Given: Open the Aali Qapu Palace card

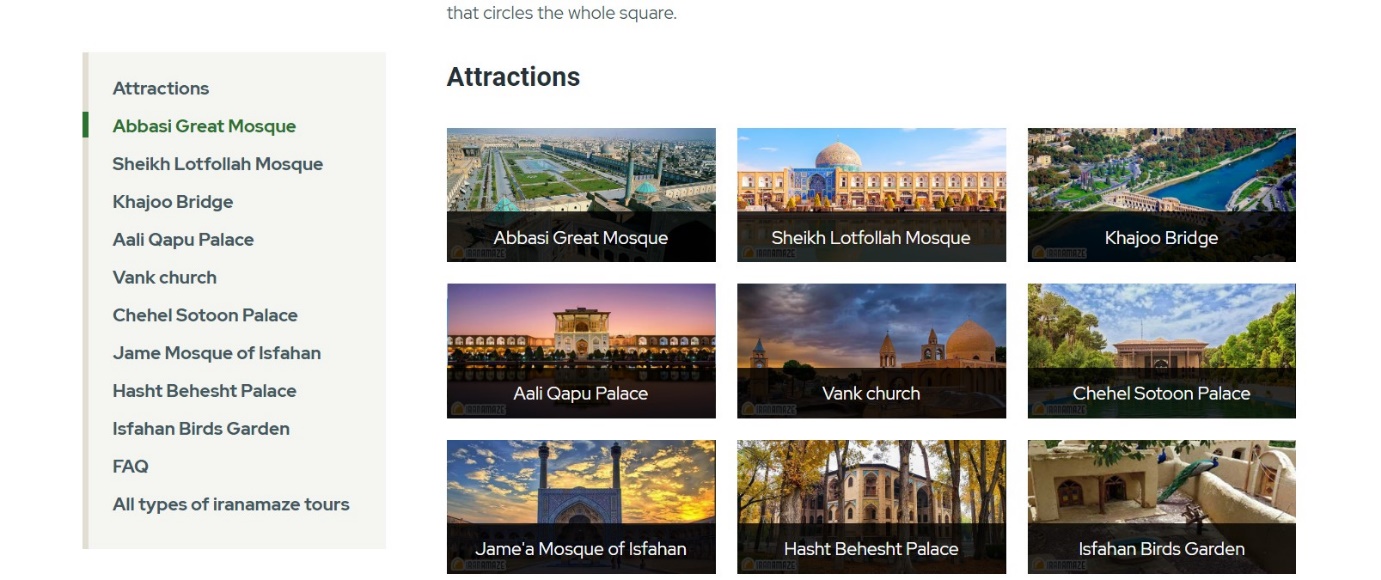Looking at the screenshot, I should point(580,350).
